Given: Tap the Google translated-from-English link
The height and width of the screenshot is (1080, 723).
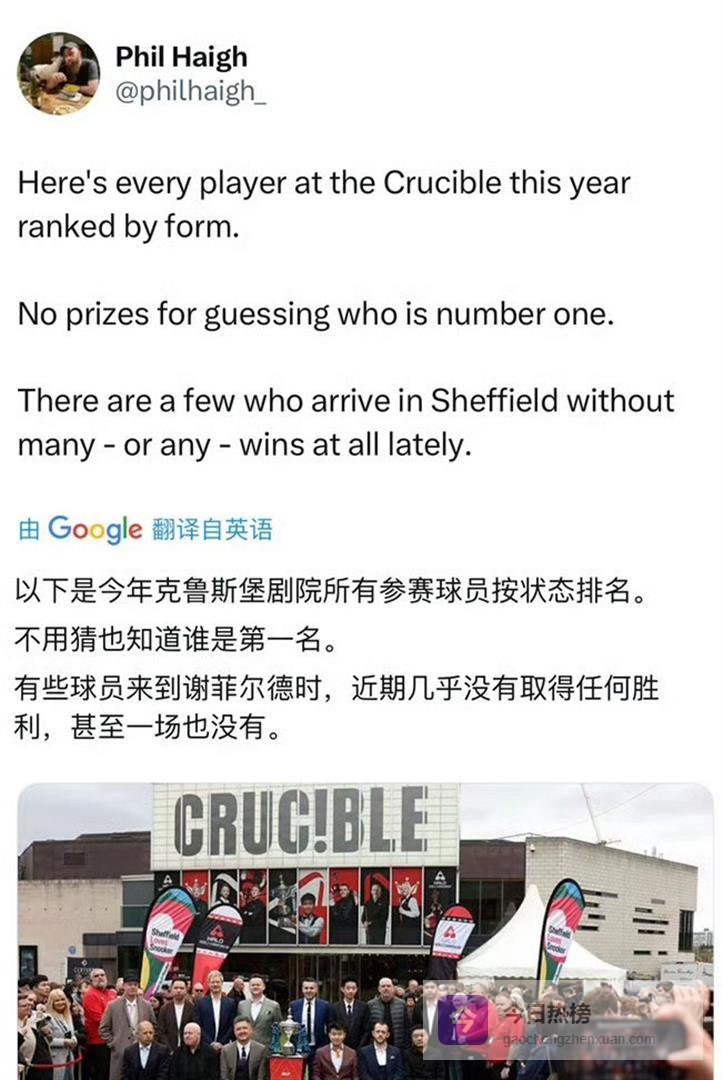Looking at the screenshot, I should click(x=146, y=528).
